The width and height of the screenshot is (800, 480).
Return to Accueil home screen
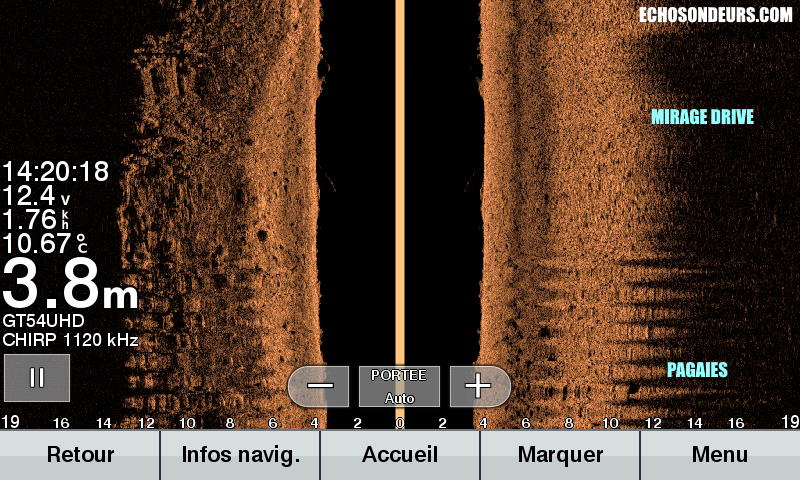(x=400, y=455)
